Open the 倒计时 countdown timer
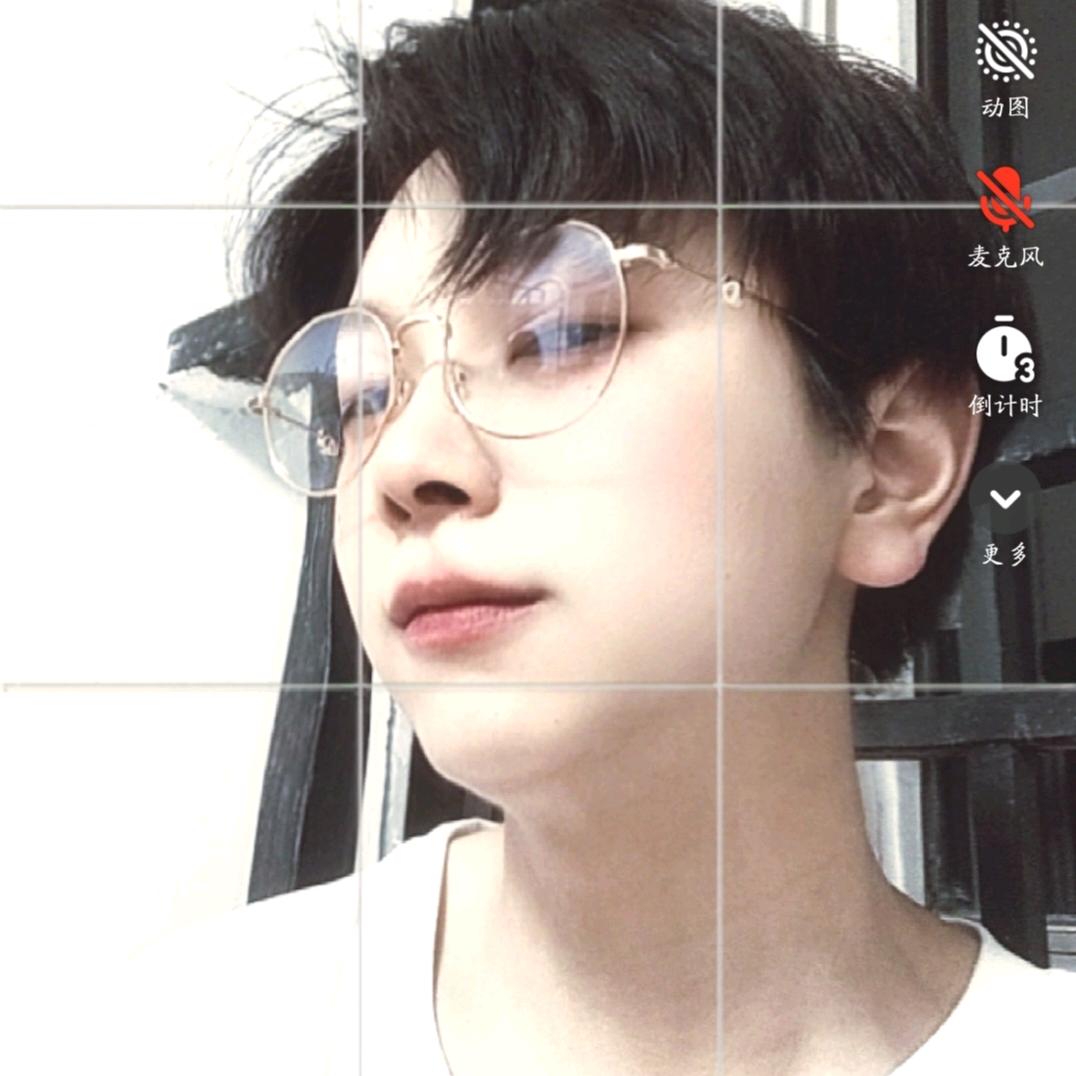This screenshot has width=1076, height=1076. coord(1005,352)
